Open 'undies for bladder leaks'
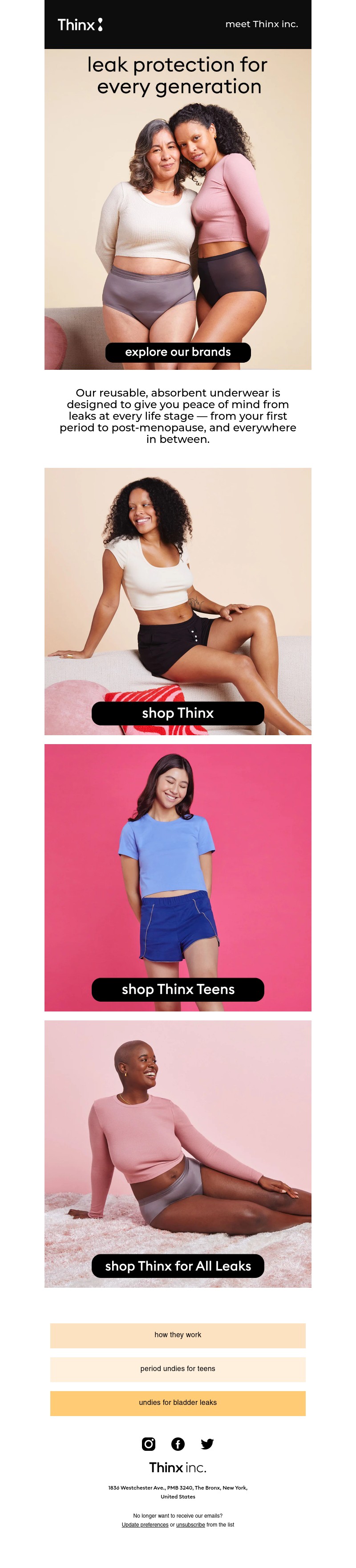Viewport: 356px width, 1568px height. coord(178,1402)
